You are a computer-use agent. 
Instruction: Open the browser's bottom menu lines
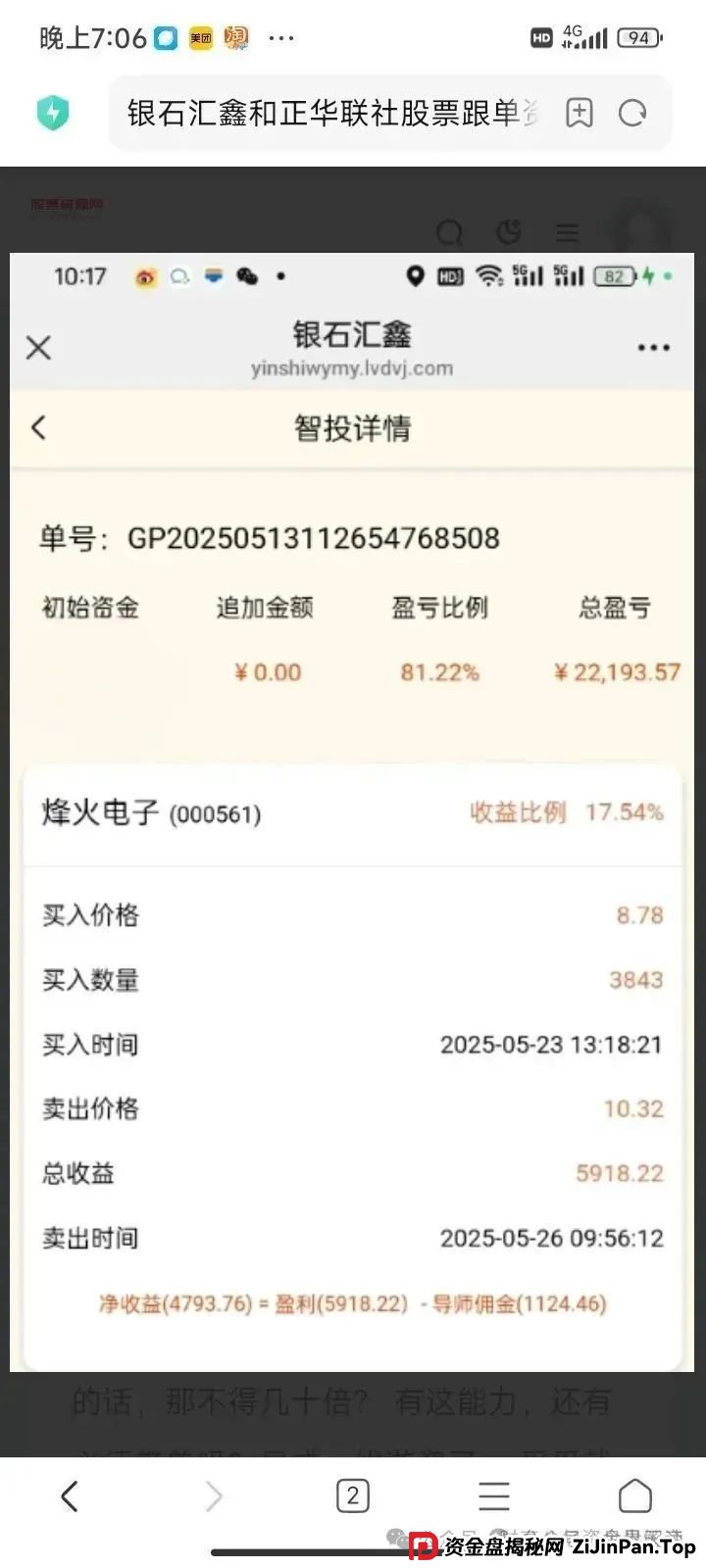coord(494,1496)
